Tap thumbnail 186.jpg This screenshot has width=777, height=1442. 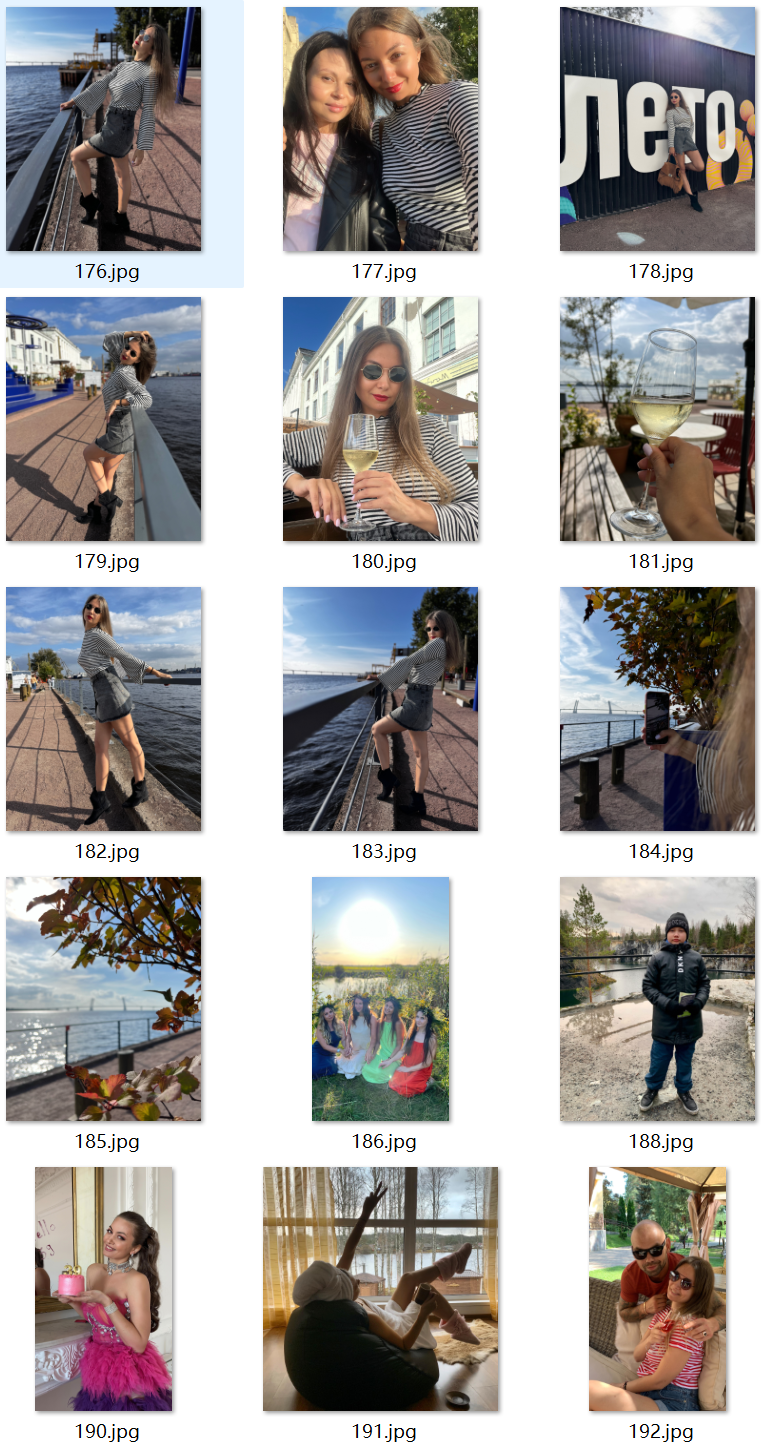click(380, 999)
